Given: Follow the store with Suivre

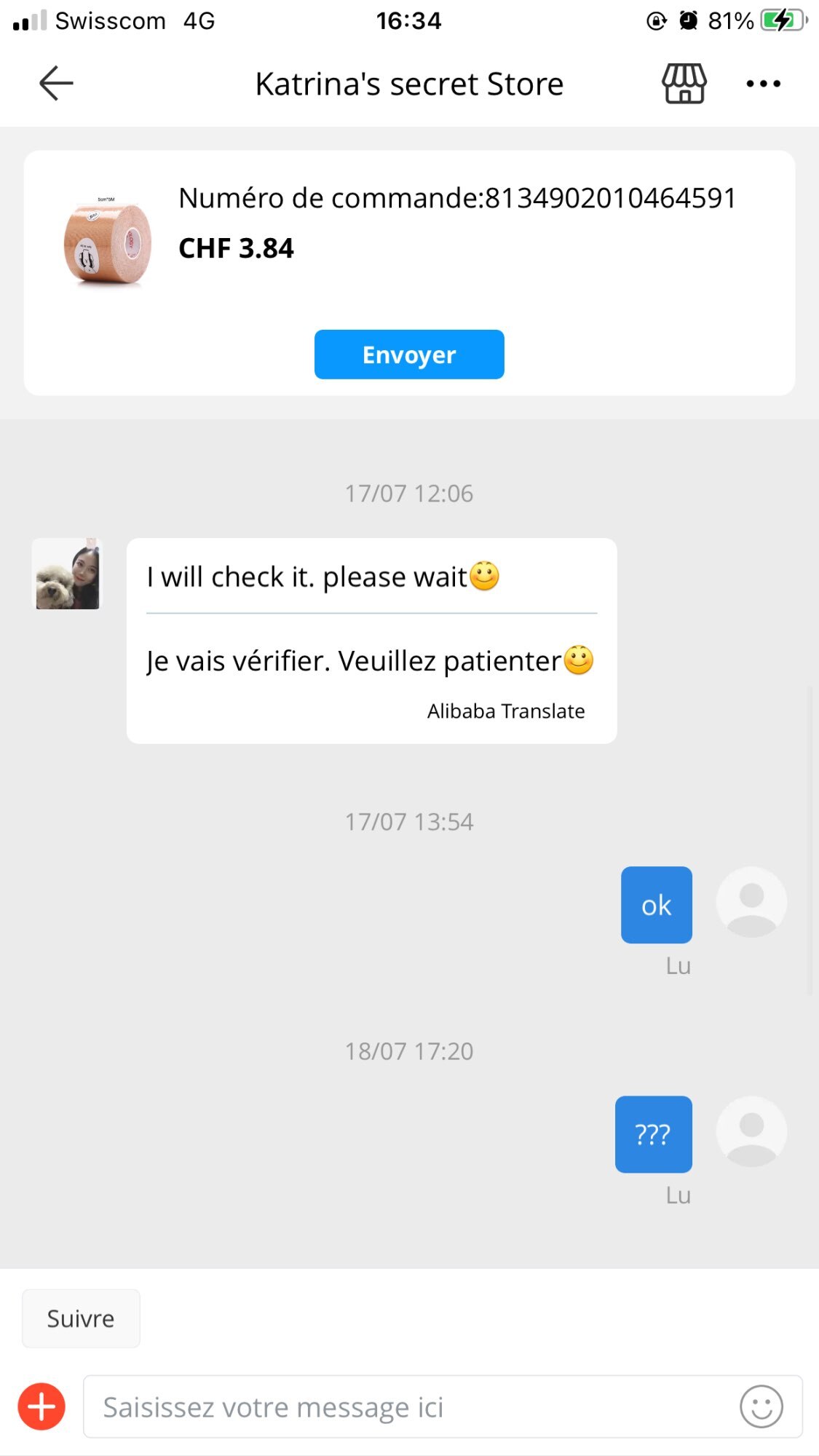Looking at the screenshot, I should [81, 1318].
